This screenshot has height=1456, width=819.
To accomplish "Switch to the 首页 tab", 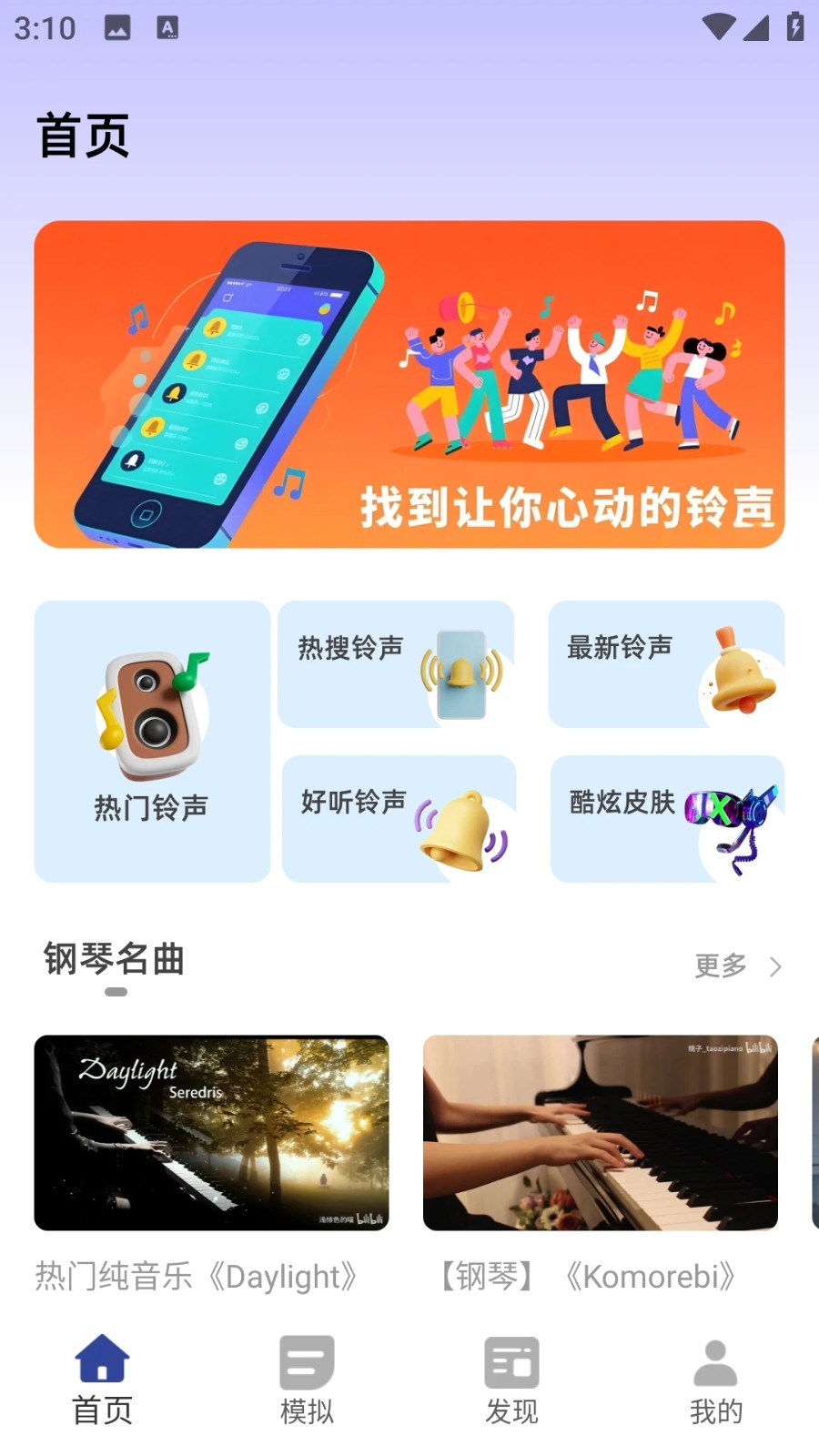I will 102,1380.
